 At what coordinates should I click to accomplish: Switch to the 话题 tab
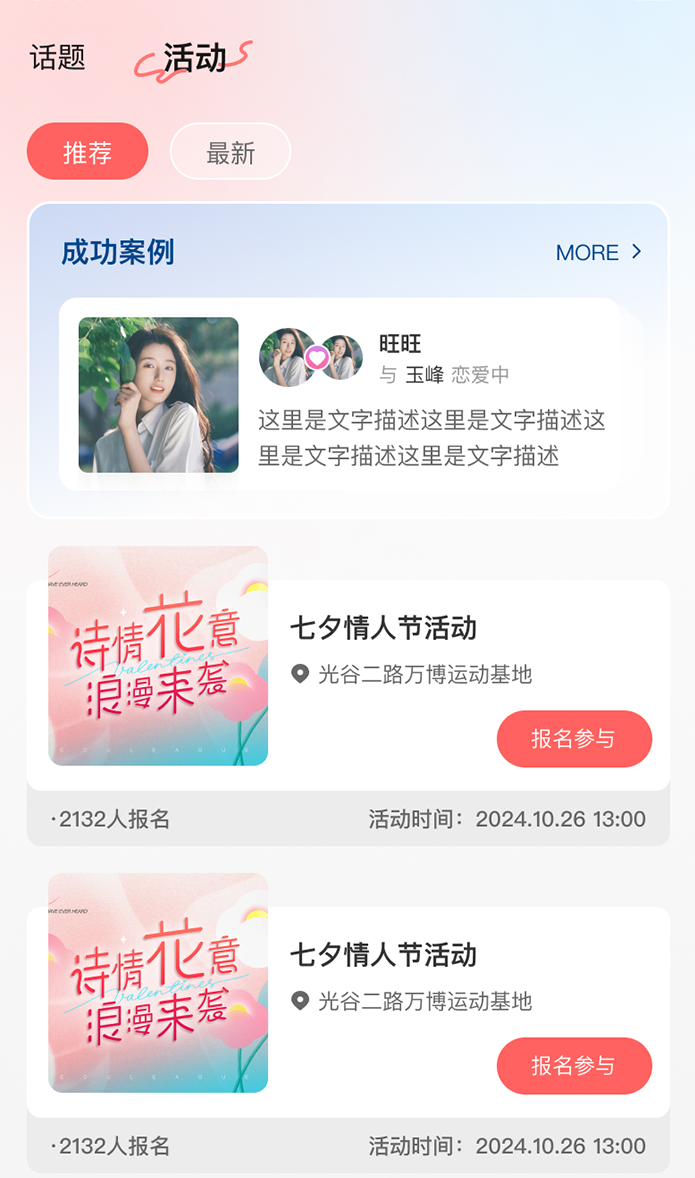[x=58, y=57]
